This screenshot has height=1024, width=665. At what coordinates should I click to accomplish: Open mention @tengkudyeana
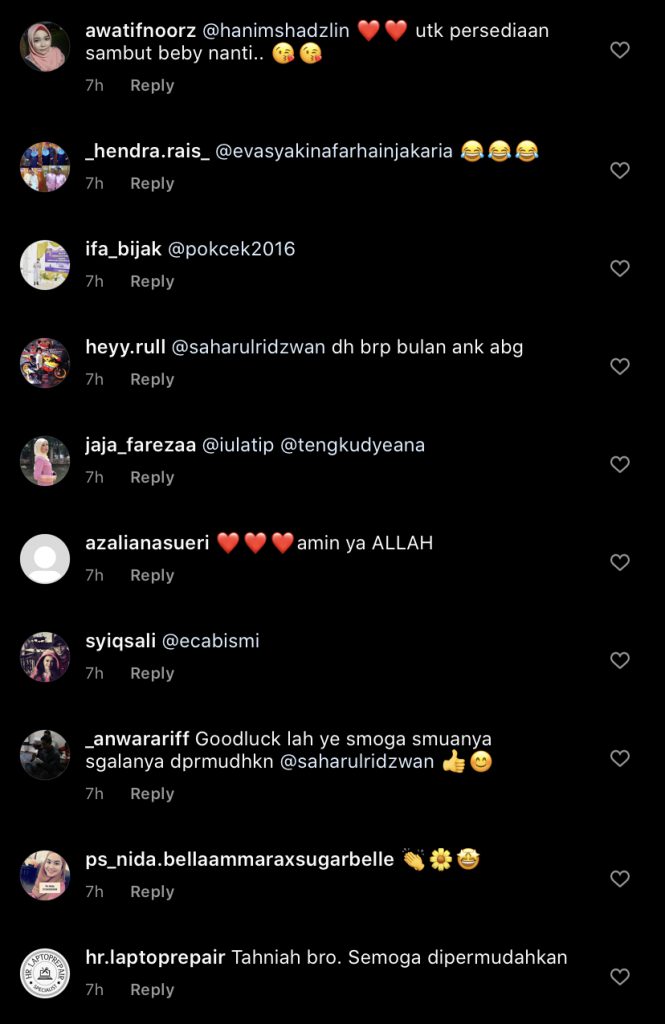(352, 445)
